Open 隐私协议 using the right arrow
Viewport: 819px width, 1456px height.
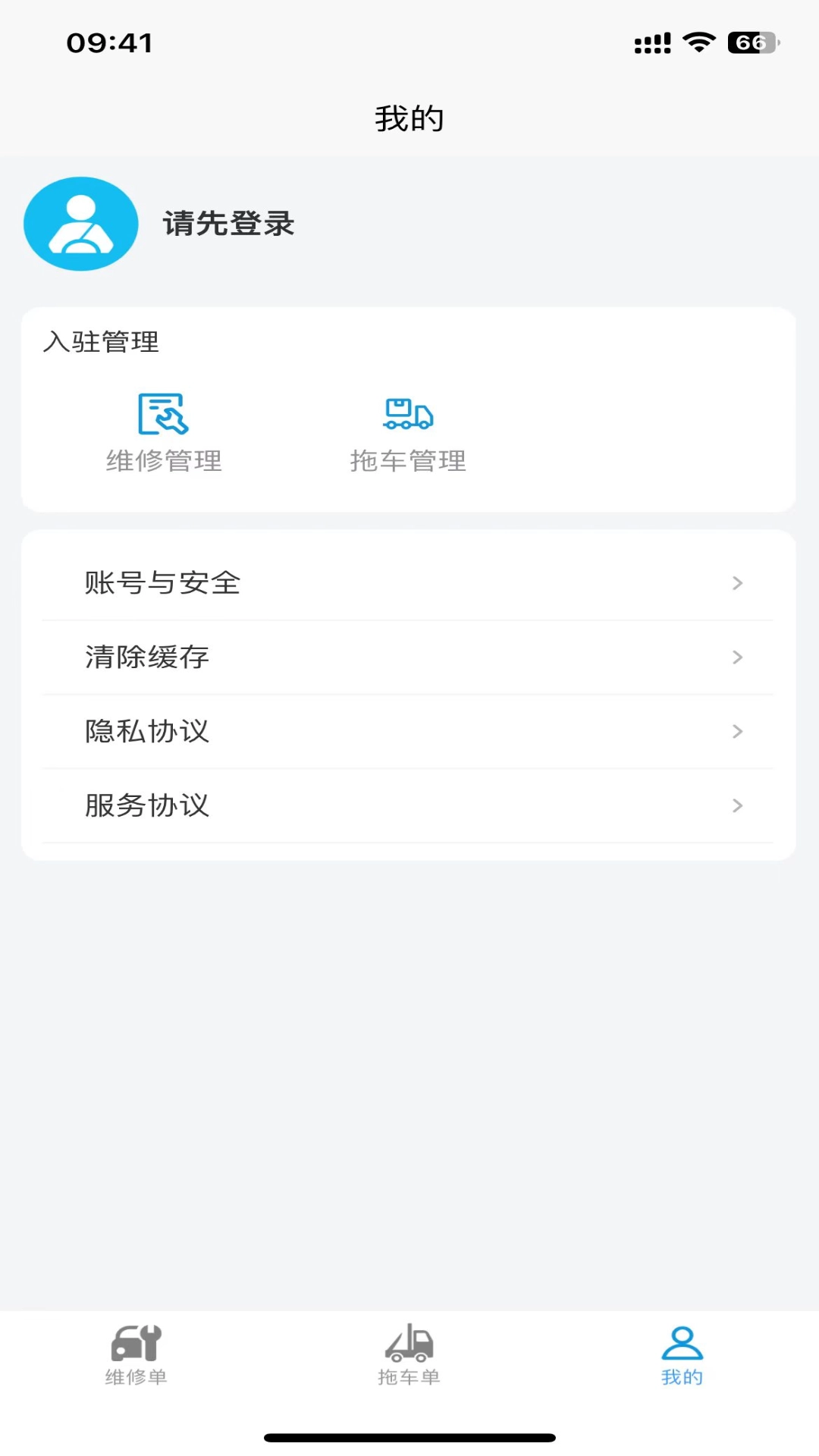[x=736, y=731]
